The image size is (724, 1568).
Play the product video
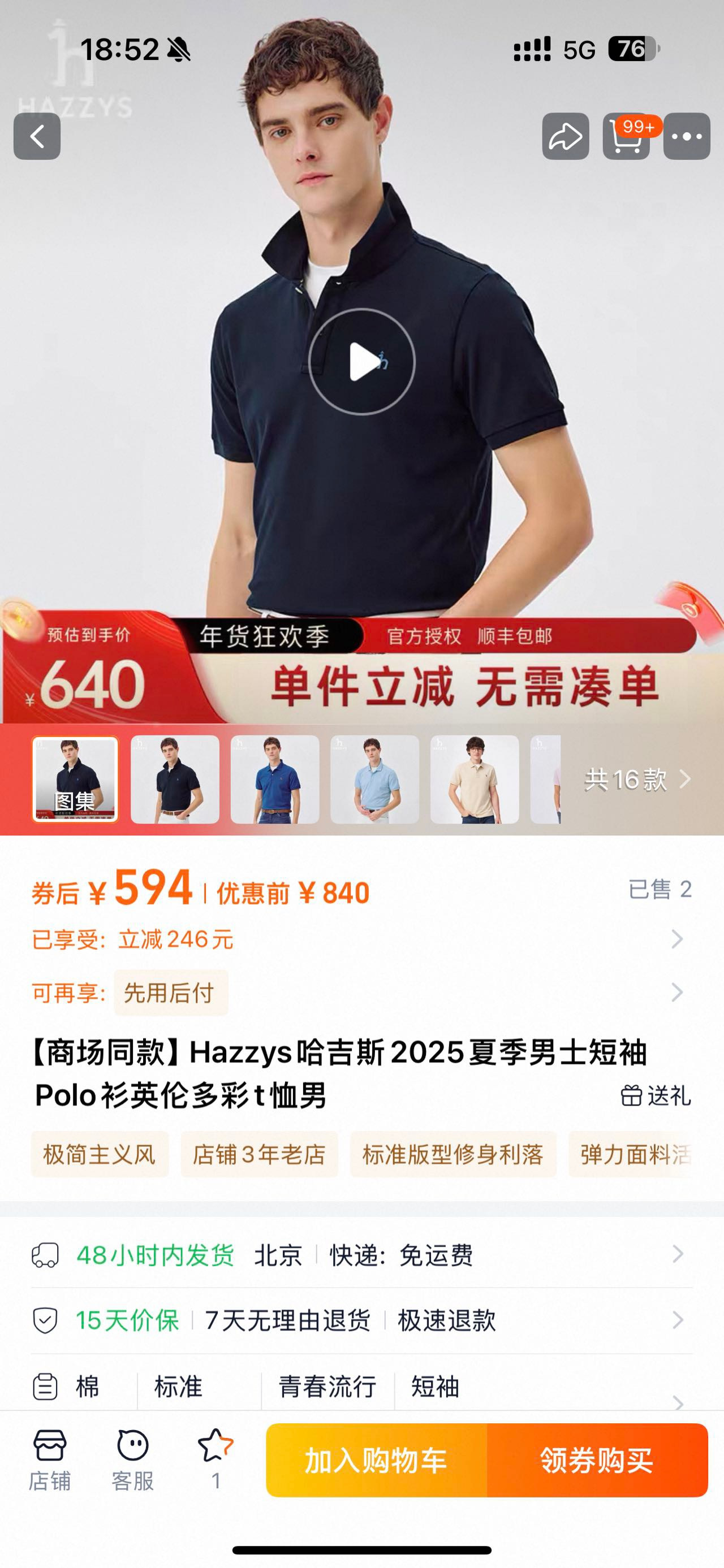(x=361, y=362)
